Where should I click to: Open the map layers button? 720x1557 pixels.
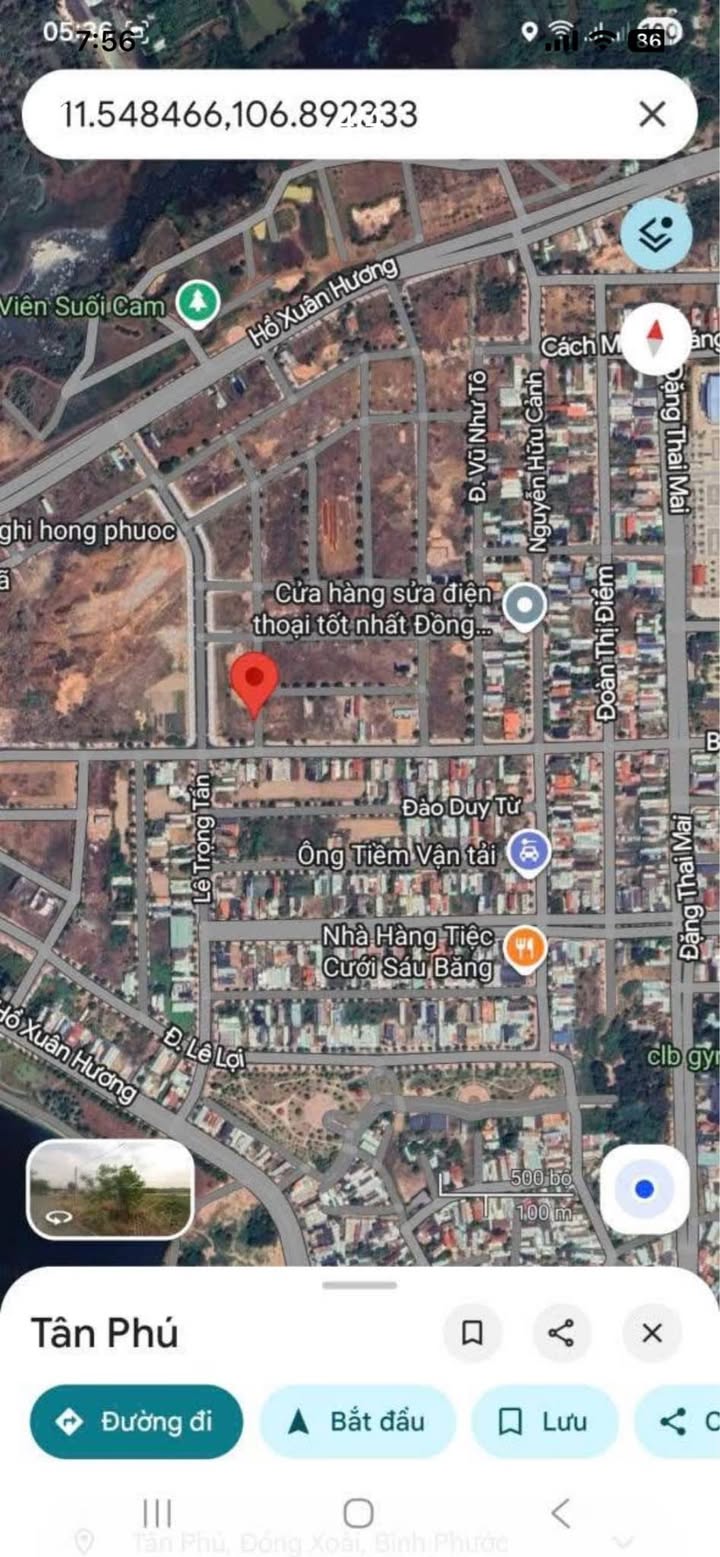click(656, 234)
